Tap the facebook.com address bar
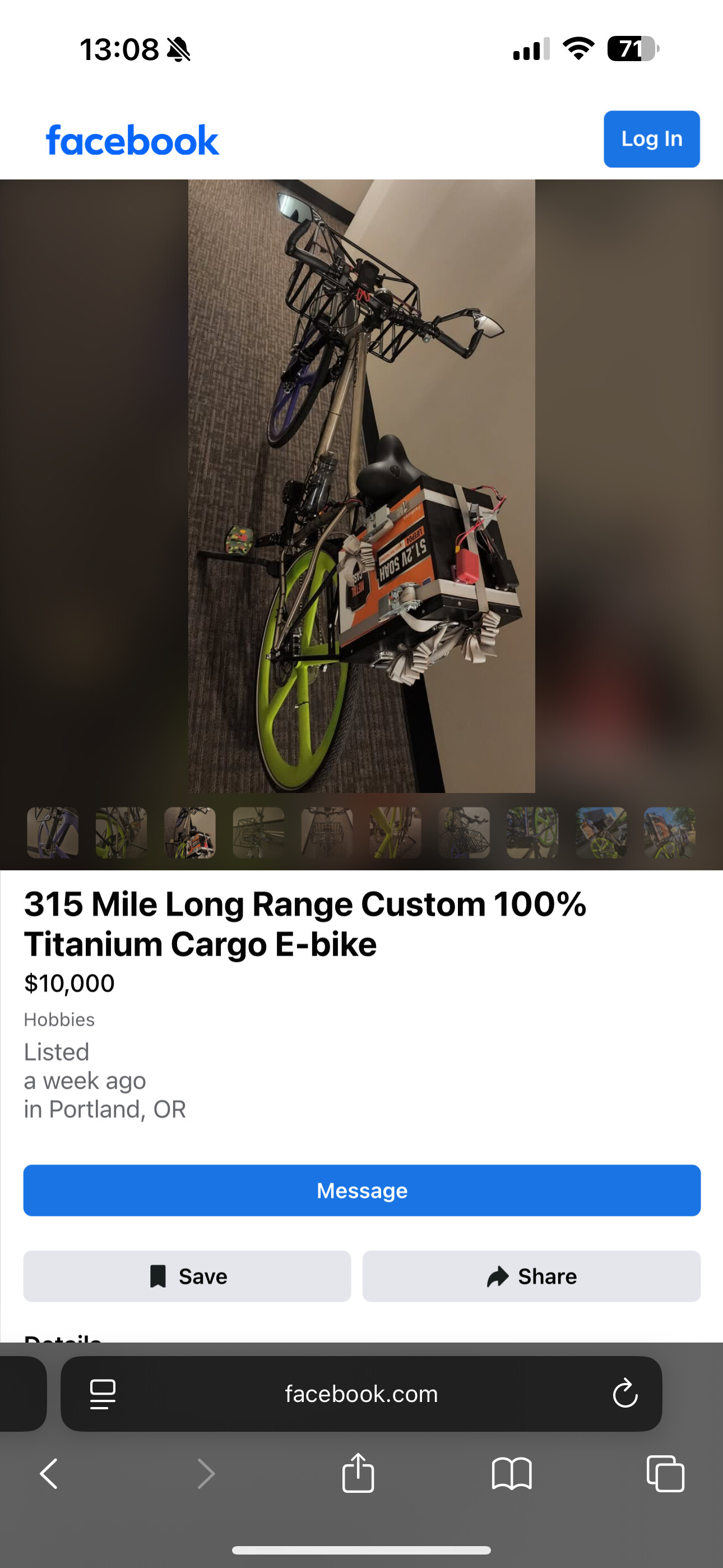723x1568 pixels. pyautogui.click(x=361, y=1393)
